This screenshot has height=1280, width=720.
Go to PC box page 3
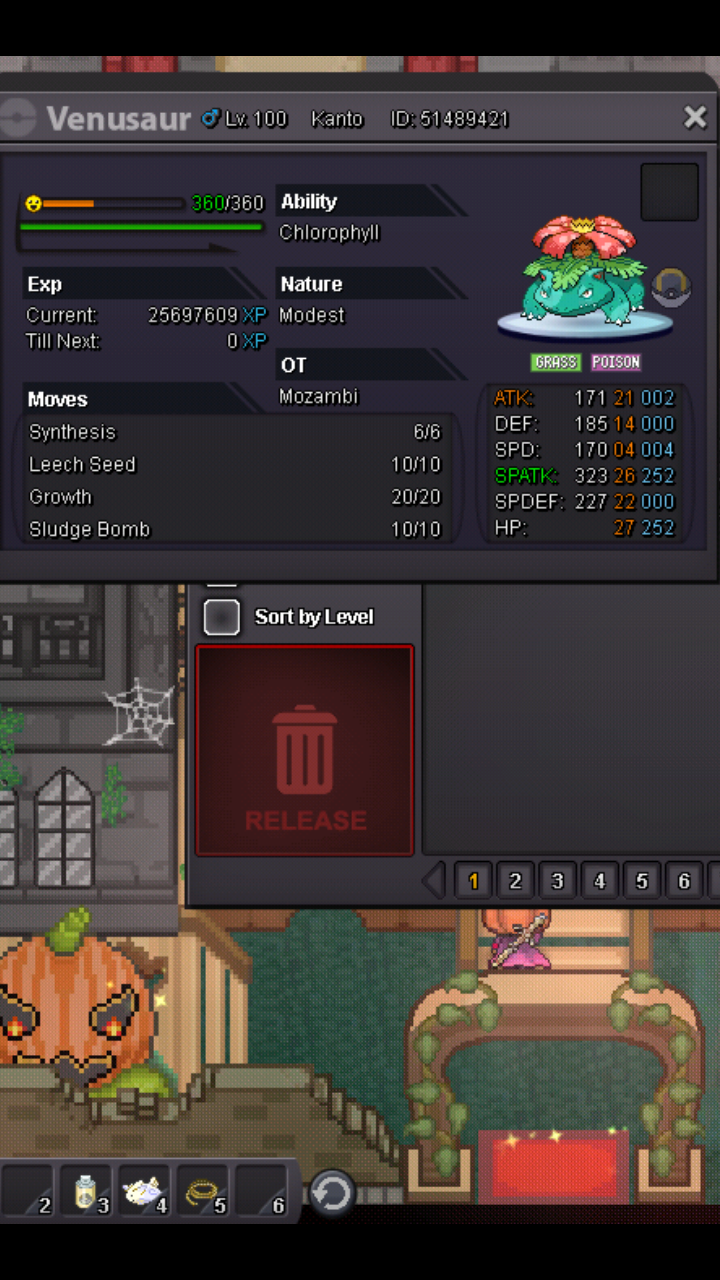coord(557,881)
